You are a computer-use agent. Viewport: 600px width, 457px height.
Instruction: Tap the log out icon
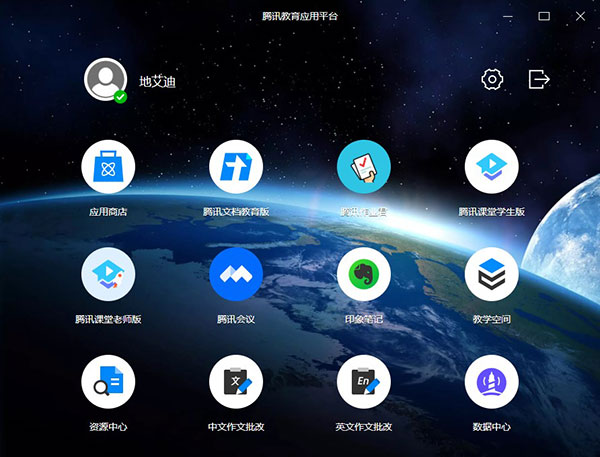coord(539,79)
